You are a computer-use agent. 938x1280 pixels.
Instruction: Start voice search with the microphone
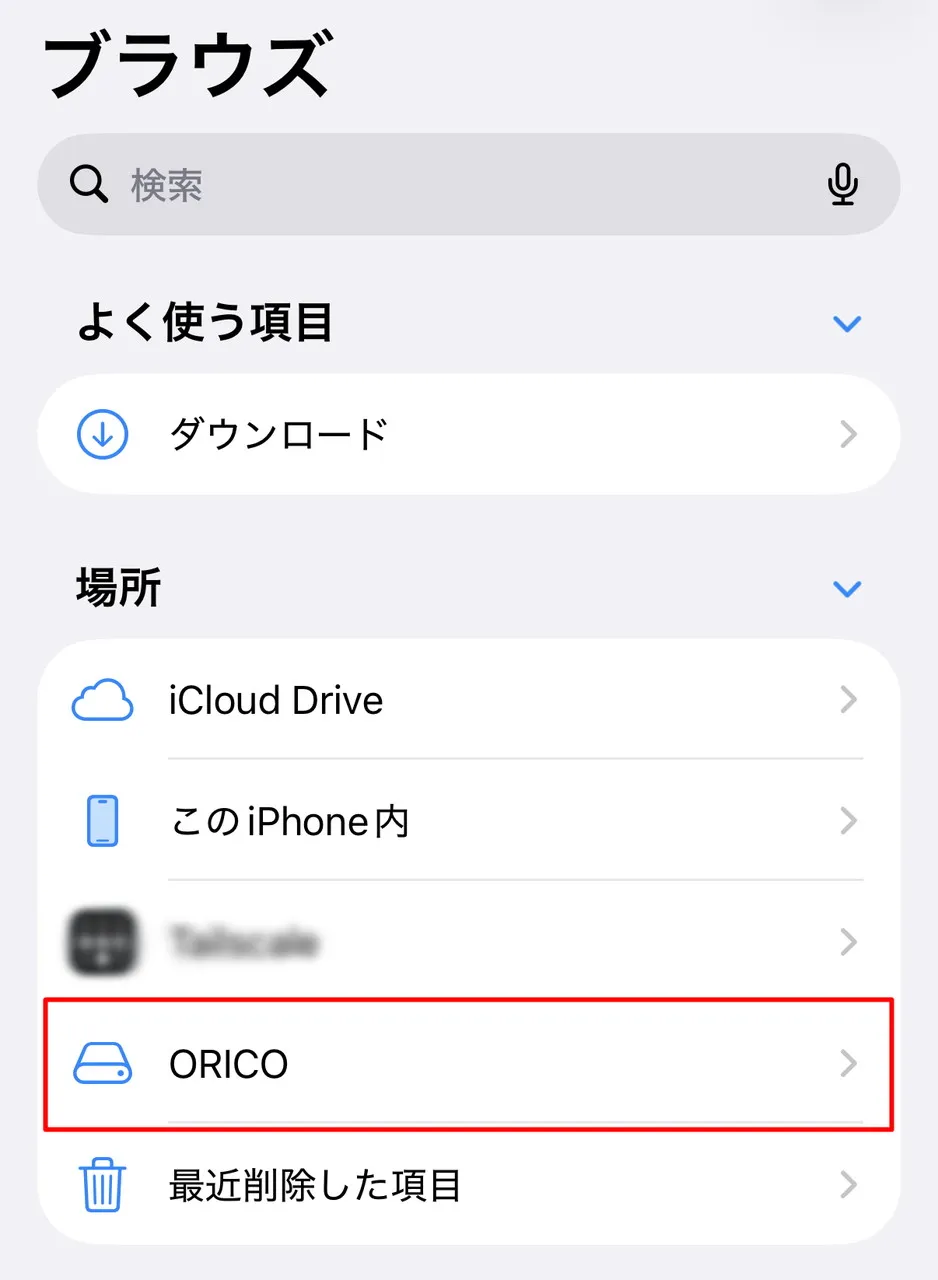843,185
